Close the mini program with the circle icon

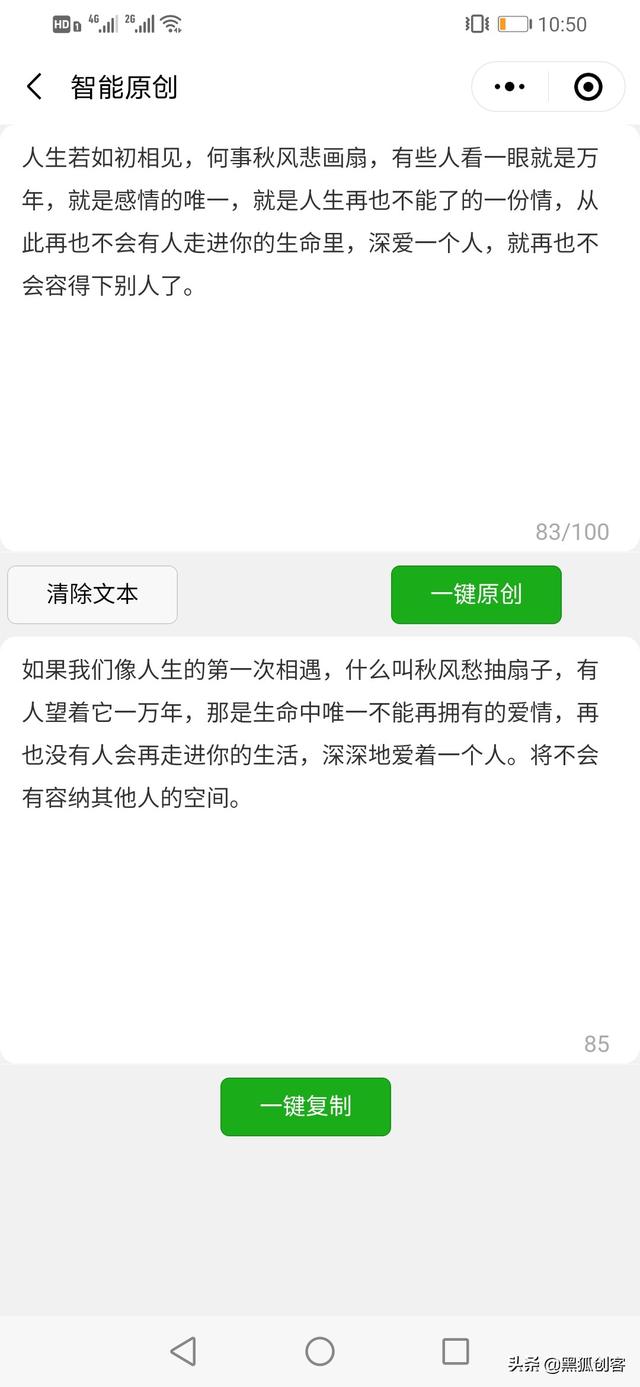tap(588, 87)
